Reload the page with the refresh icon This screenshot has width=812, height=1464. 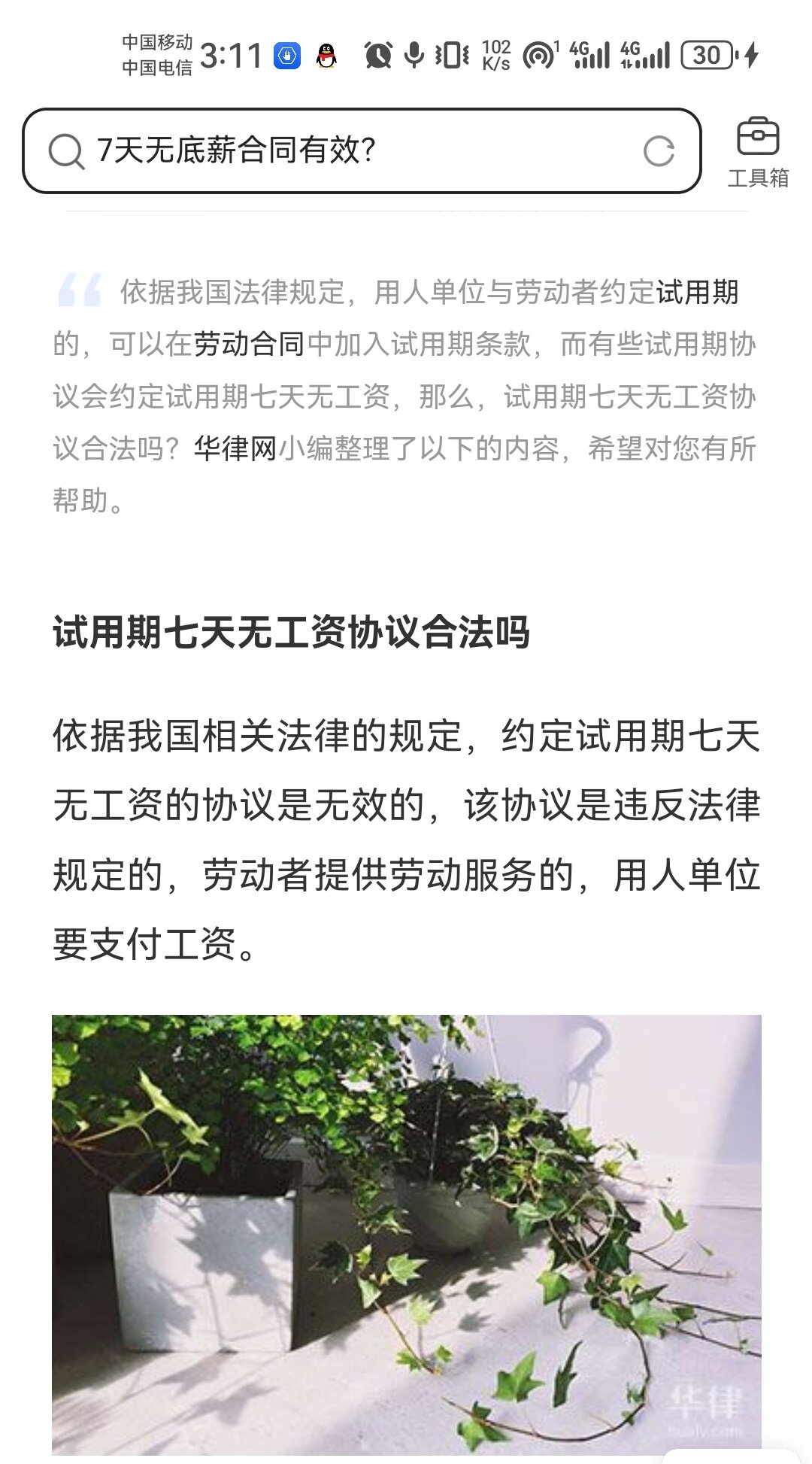(659, 151)
